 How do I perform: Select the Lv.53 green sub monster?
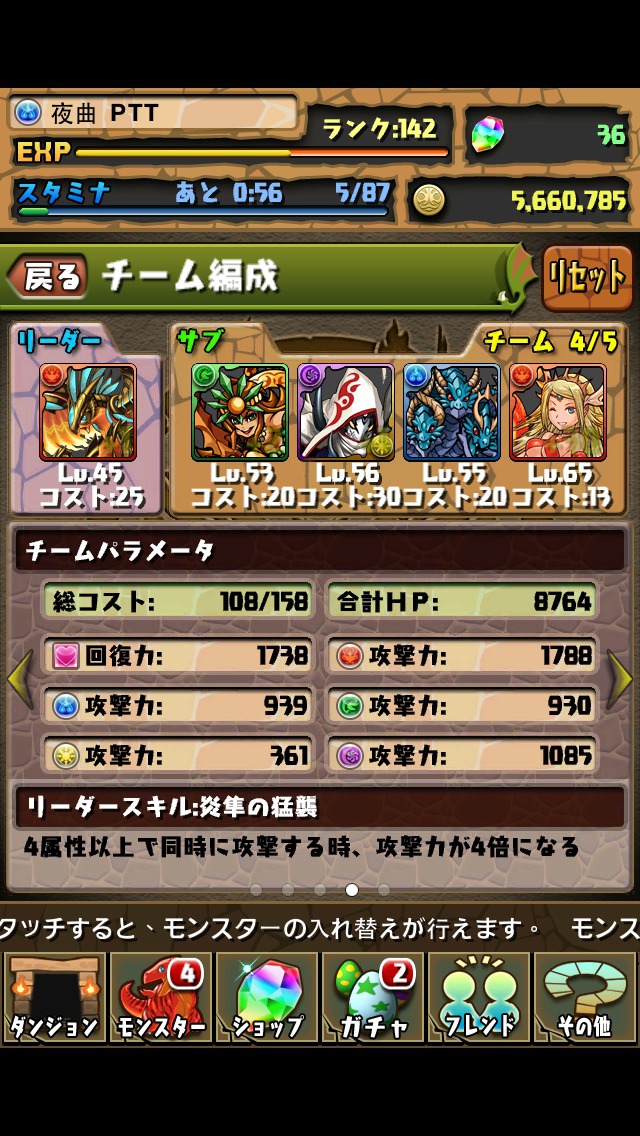click(x=239, y=412)
